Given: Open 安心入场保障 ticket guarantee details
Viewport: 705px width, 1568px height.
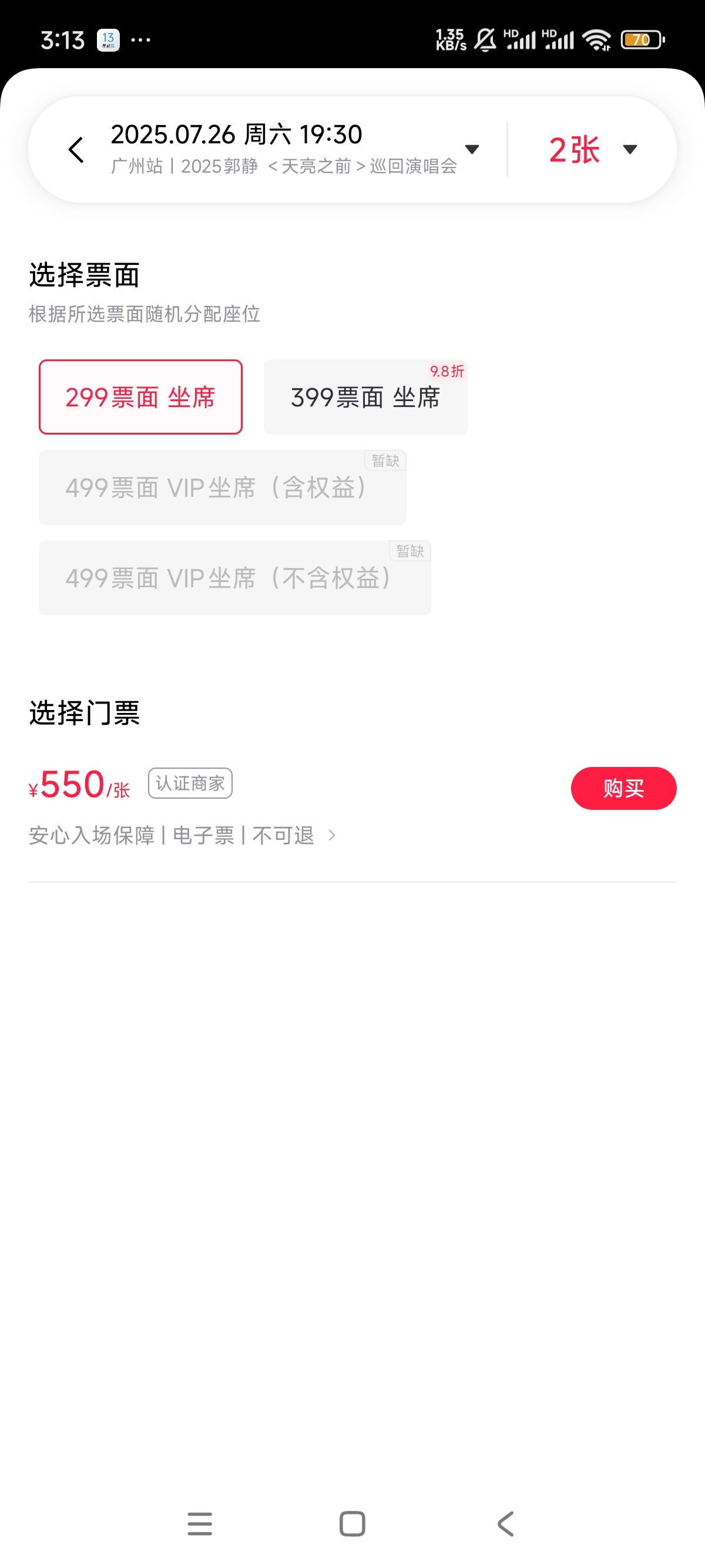Looking at the screenshot, I should tap(182, 835).
